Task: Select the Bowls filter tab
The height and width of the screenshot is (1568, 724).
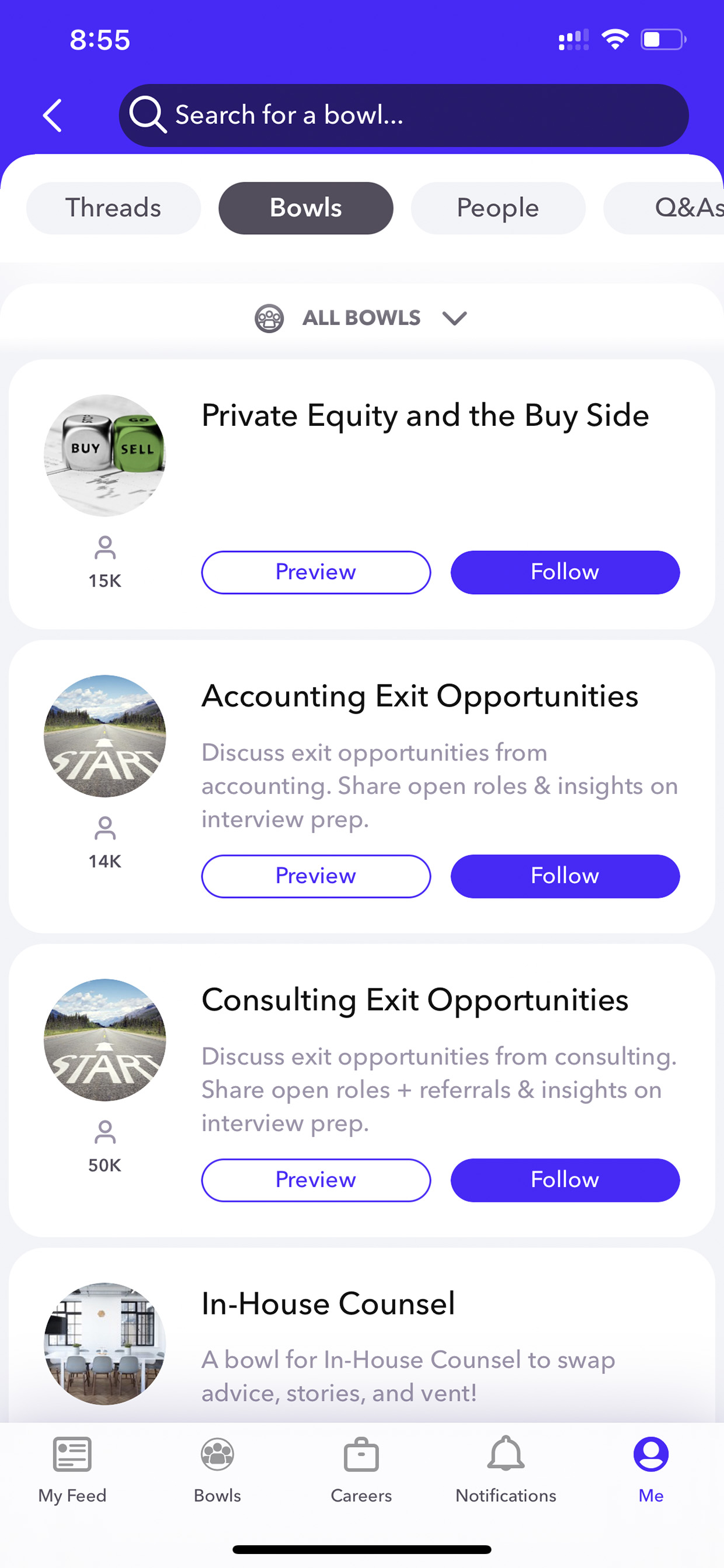Action: tap(305, 208)
